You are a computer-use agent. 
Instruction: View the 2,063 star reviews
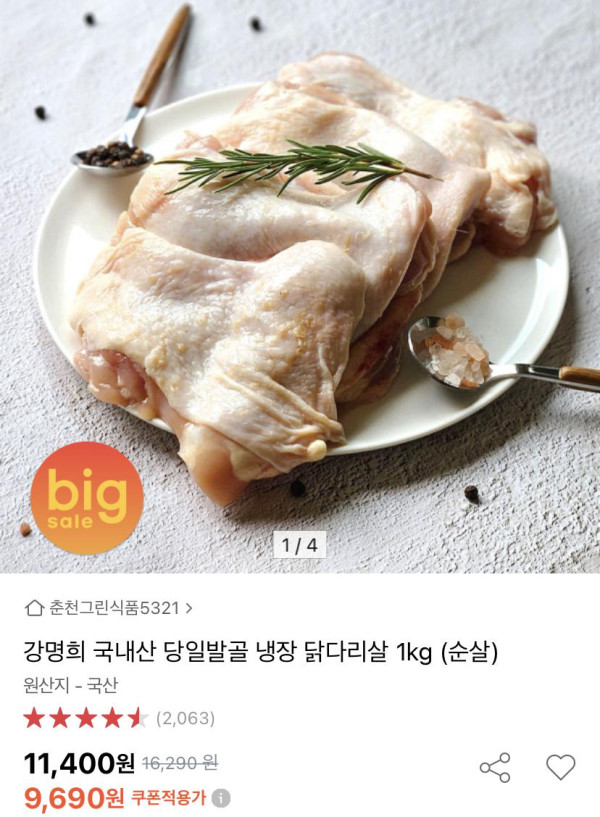click(x=118, y=718)
